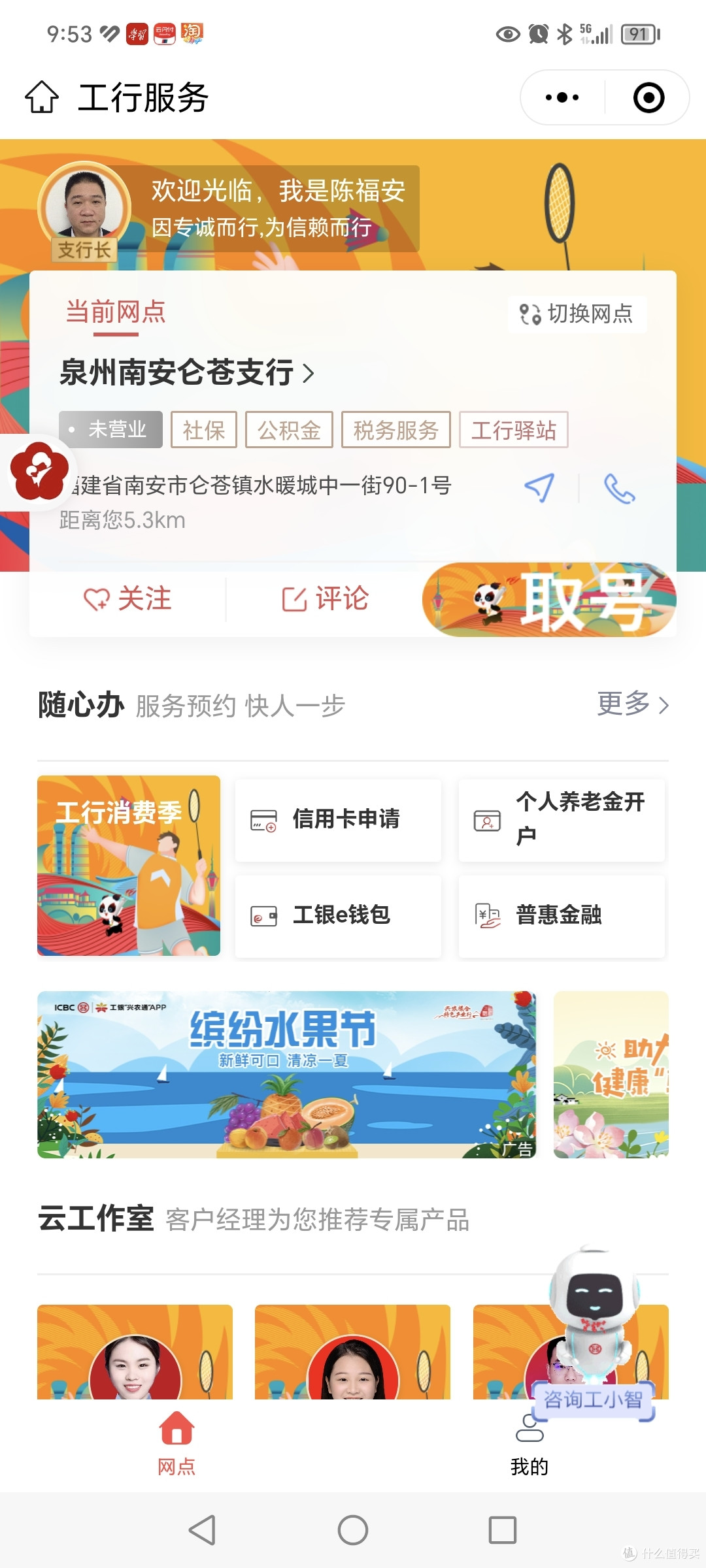Image resolution: width=706 pixels, height=1568 pixels.
Task: Tap 更多 to see more services
Action: [631, 705]
